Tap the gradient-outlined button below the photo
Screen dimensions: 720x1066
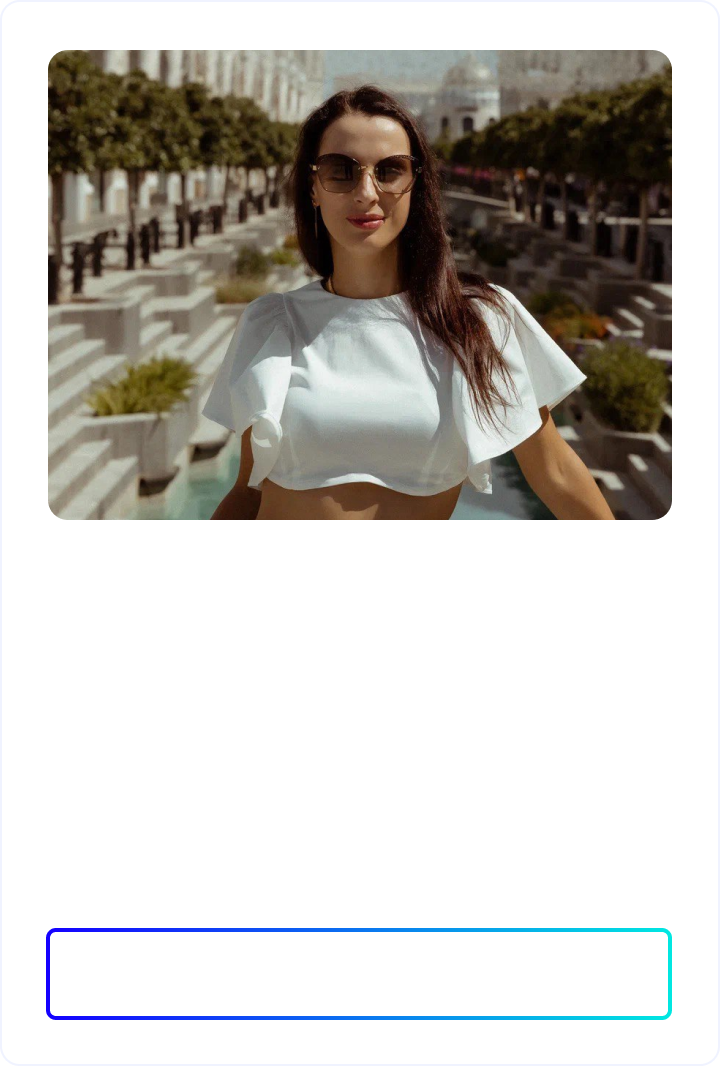pos(359,974)
